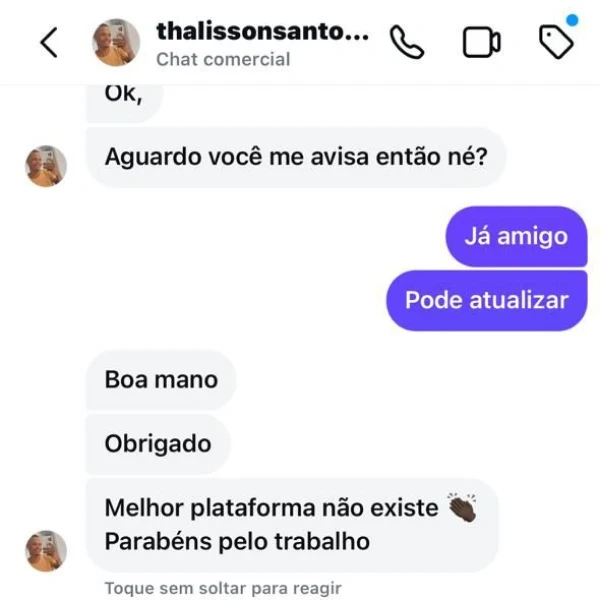Open the label tag icon
Image resolution: width=600 pixels, height=600 pixels.
click(x=555, y=41)
